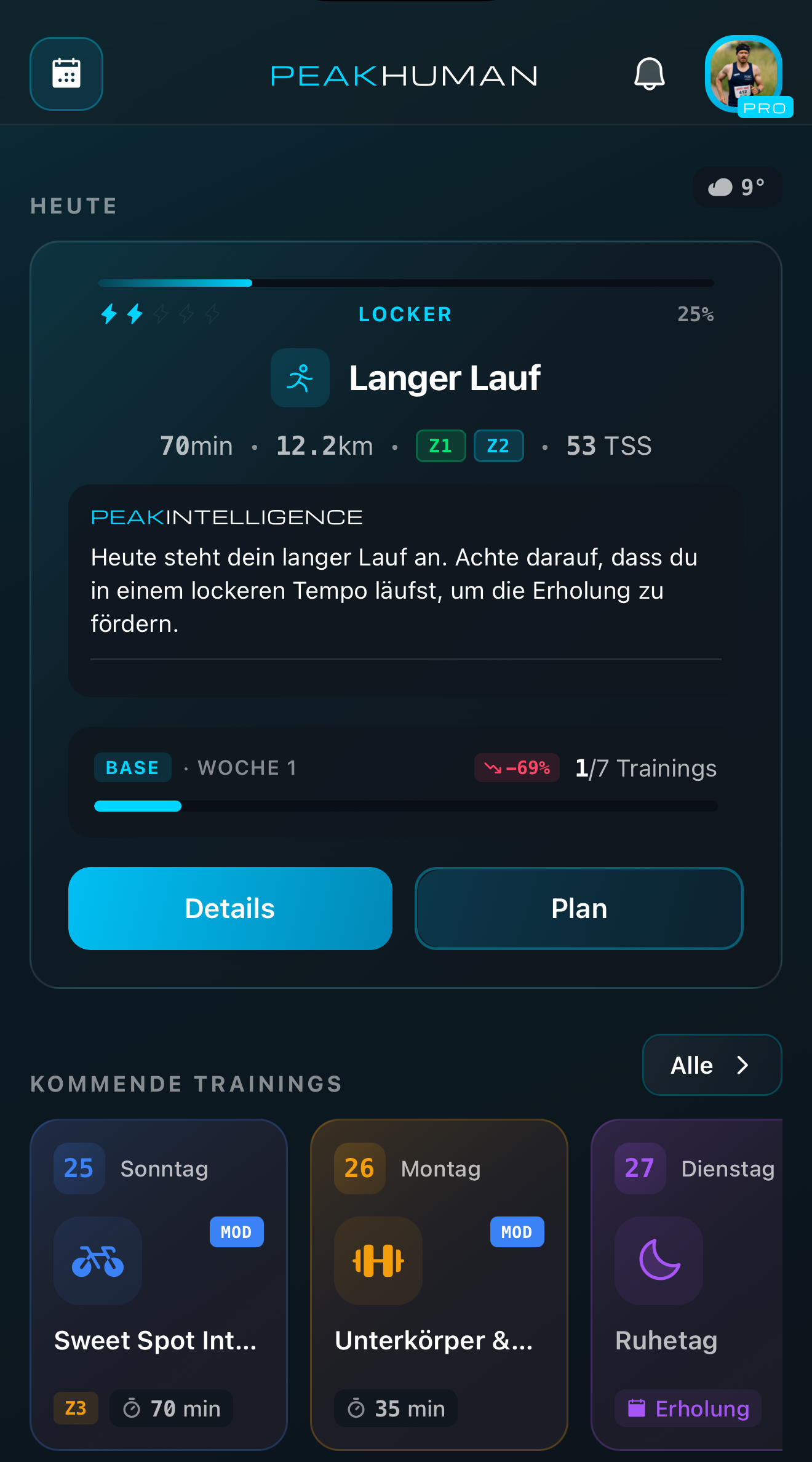Click the running figure icon next to Langer Lauf
Image resolution: width=812 pixels, height=1462 pixels.
coord(300,378)
